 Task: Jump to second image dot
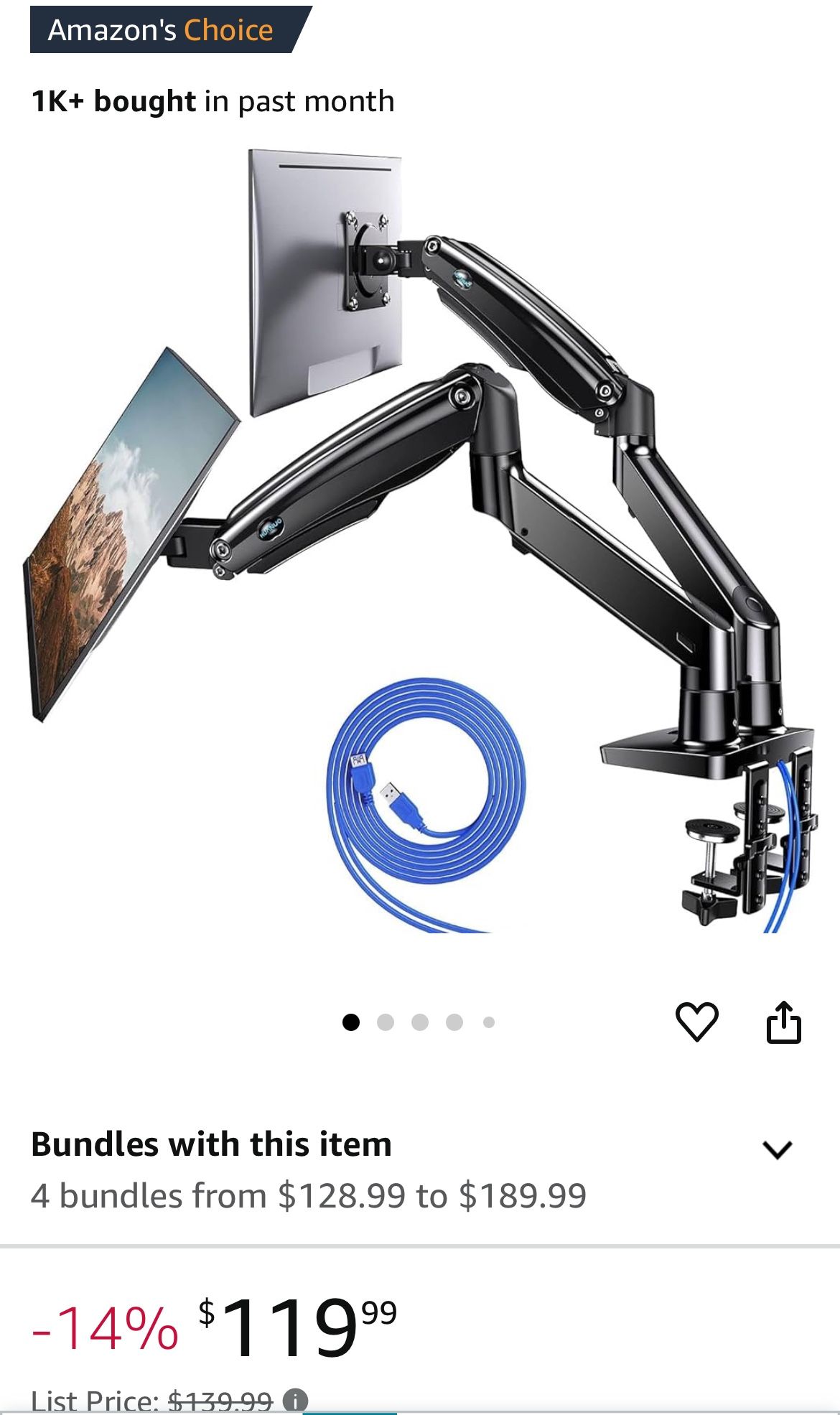tap(386, 1022)
